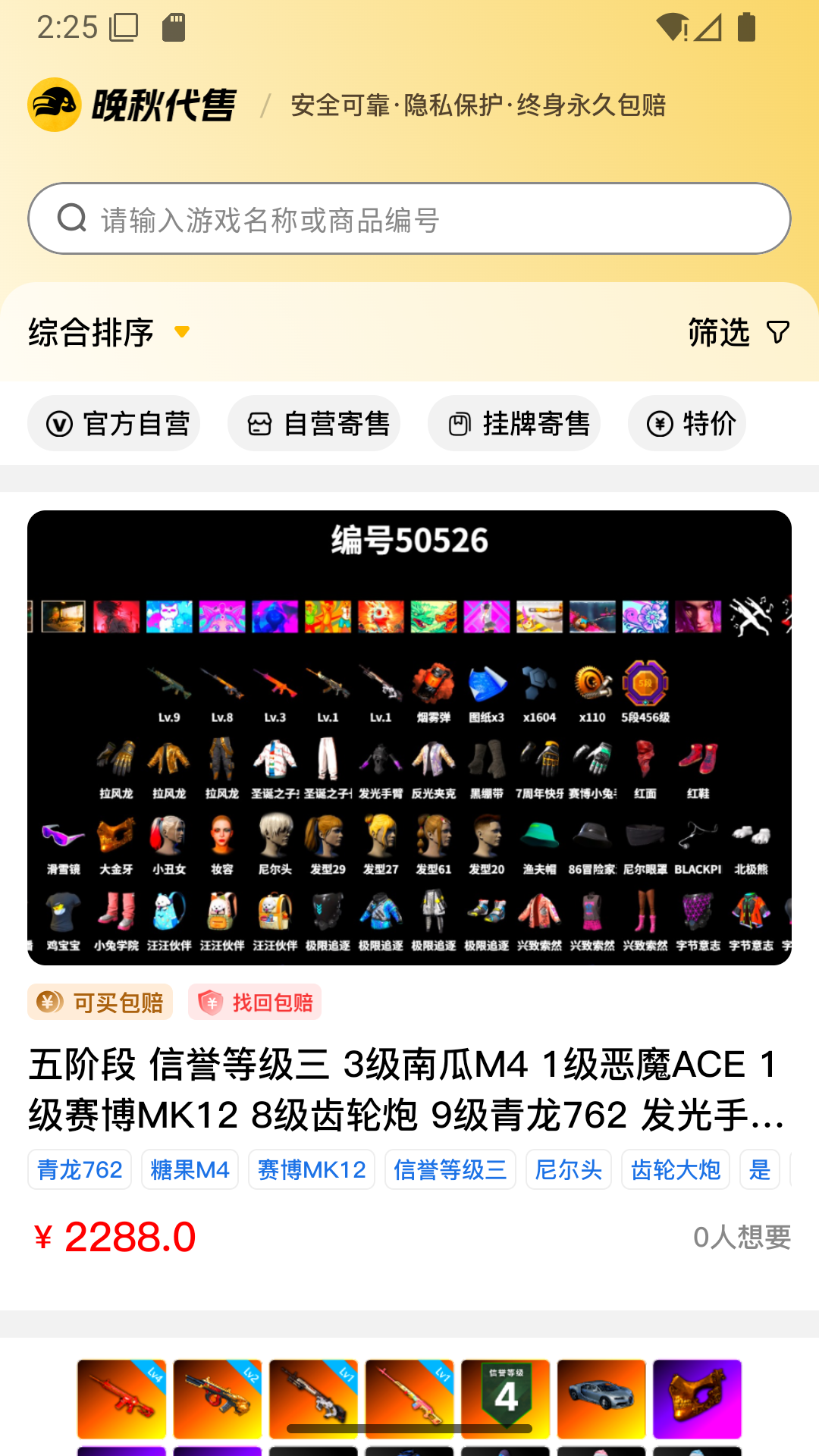819x1456 pixels.
Task: Tap the 信誉等级三 tag
Action: 450,1169
